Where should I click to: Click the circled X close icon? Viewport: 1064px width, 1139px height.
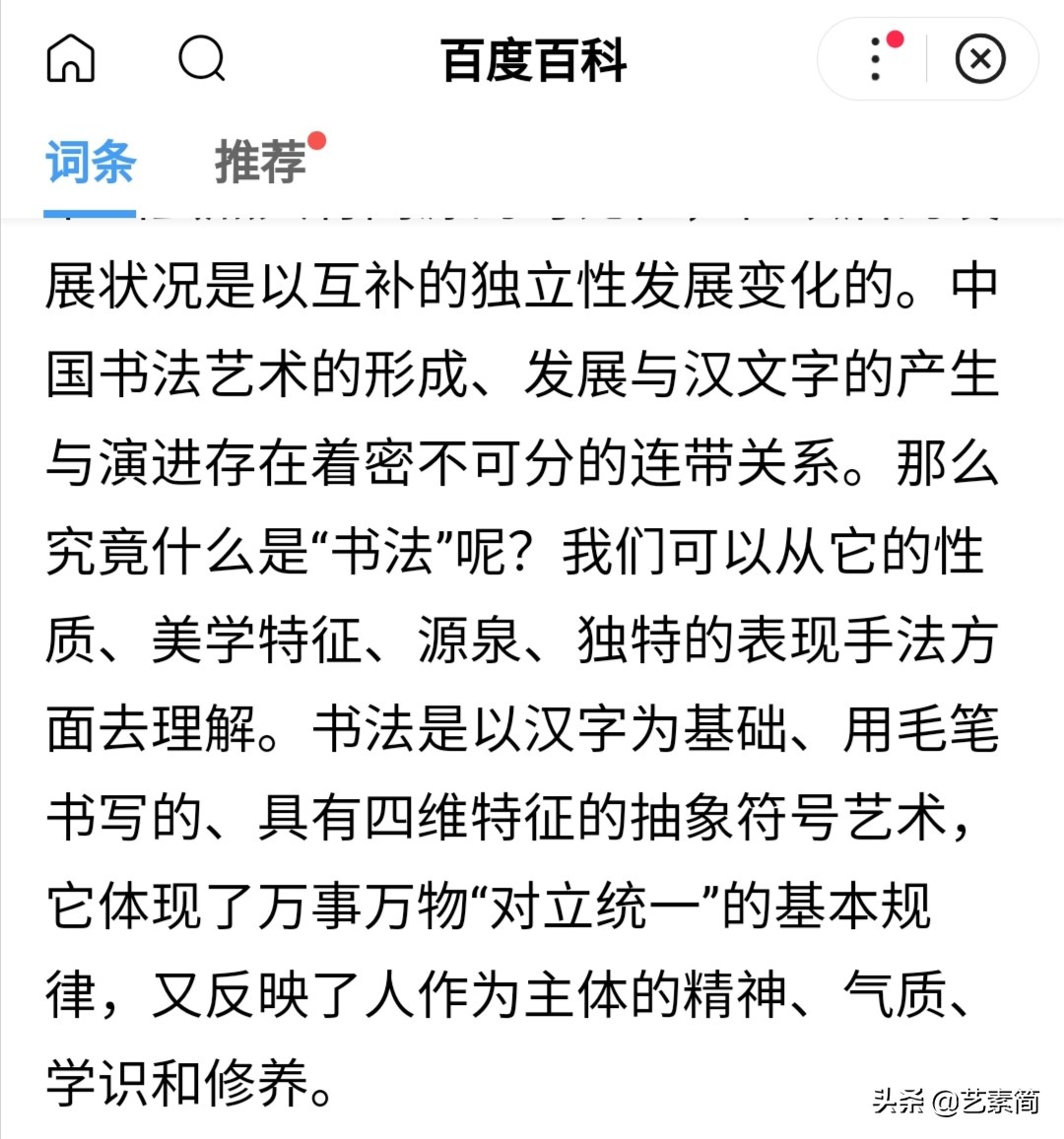[x=981, y=59]
